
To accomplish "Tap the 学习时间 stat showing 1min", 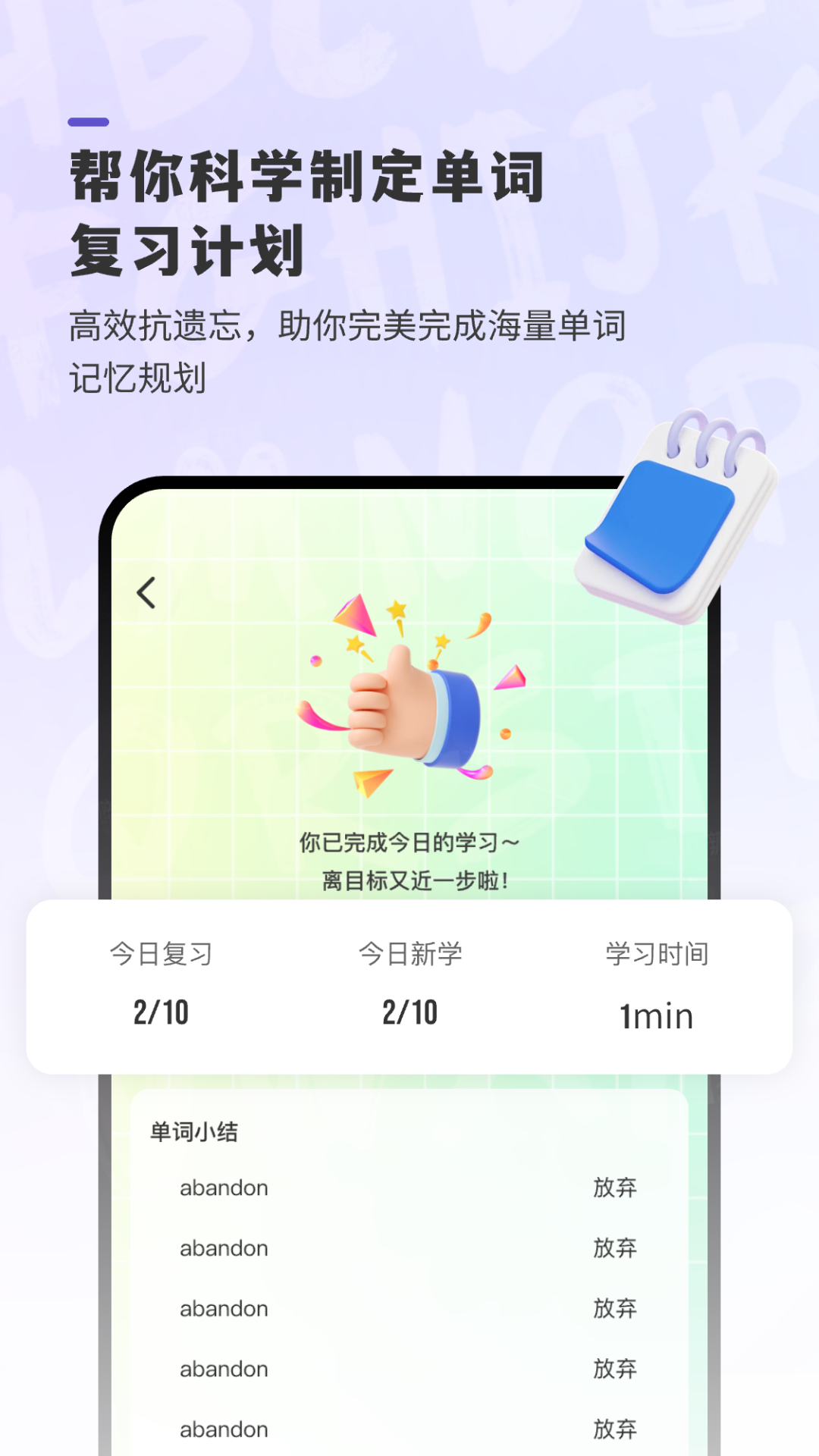I will 654,986.
